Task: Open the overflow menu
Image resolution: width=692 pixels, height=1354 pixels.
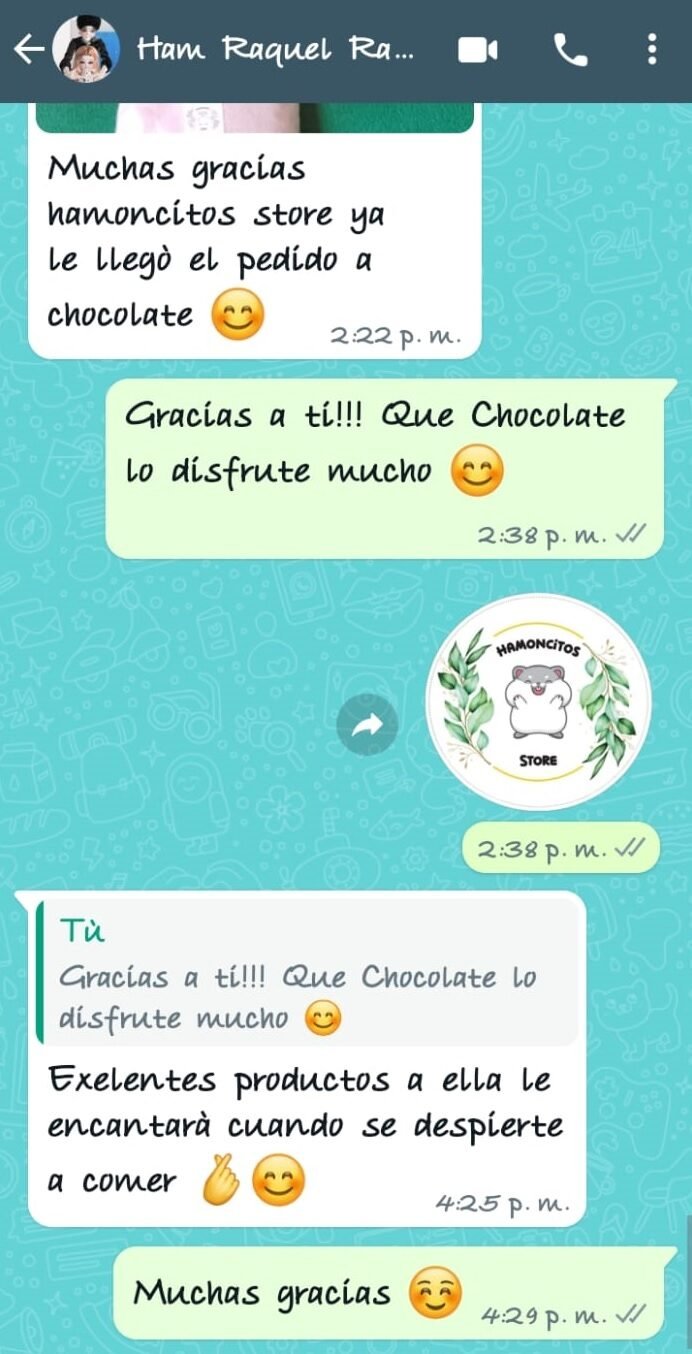Action: click(651, 49)
